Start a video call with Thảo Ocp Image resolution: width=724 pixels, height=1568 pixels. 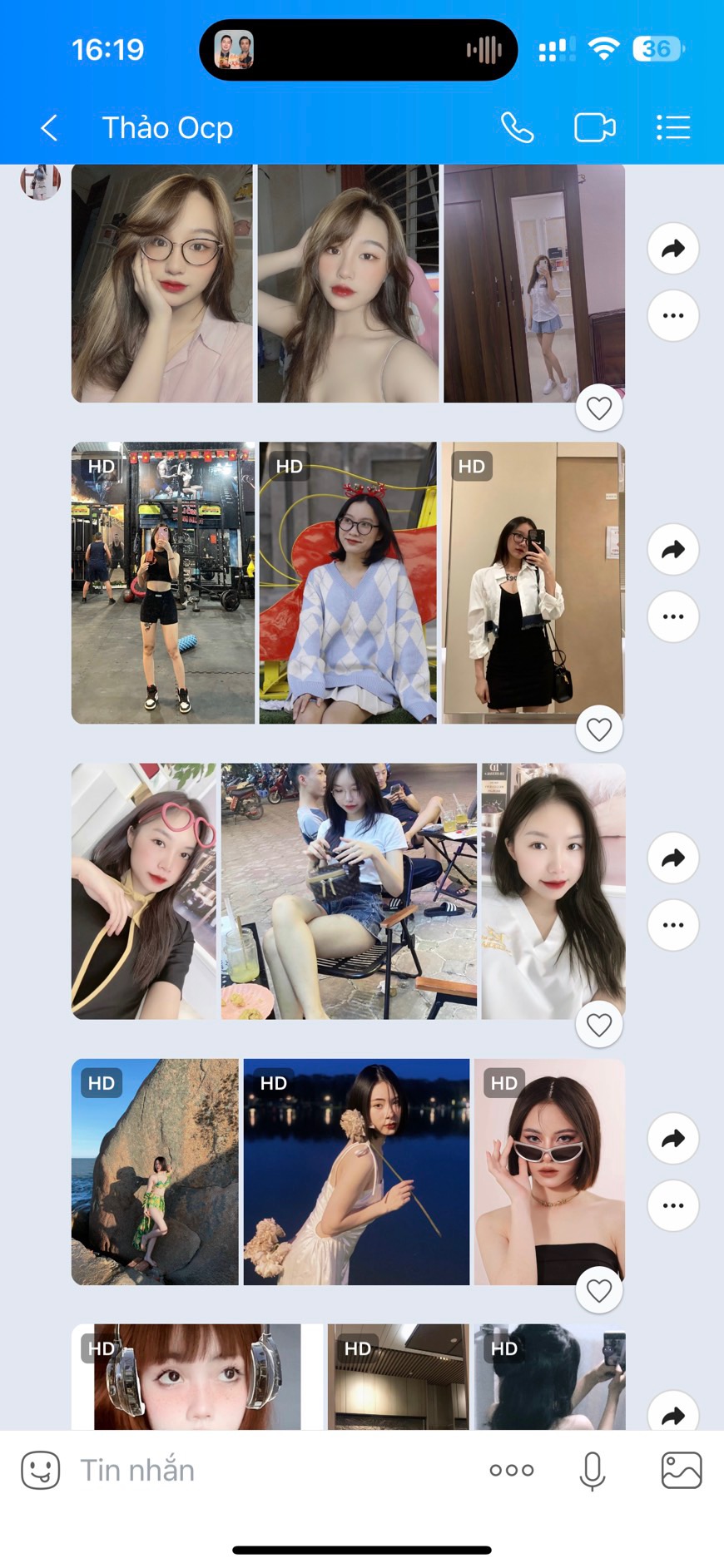click(594, 128)
